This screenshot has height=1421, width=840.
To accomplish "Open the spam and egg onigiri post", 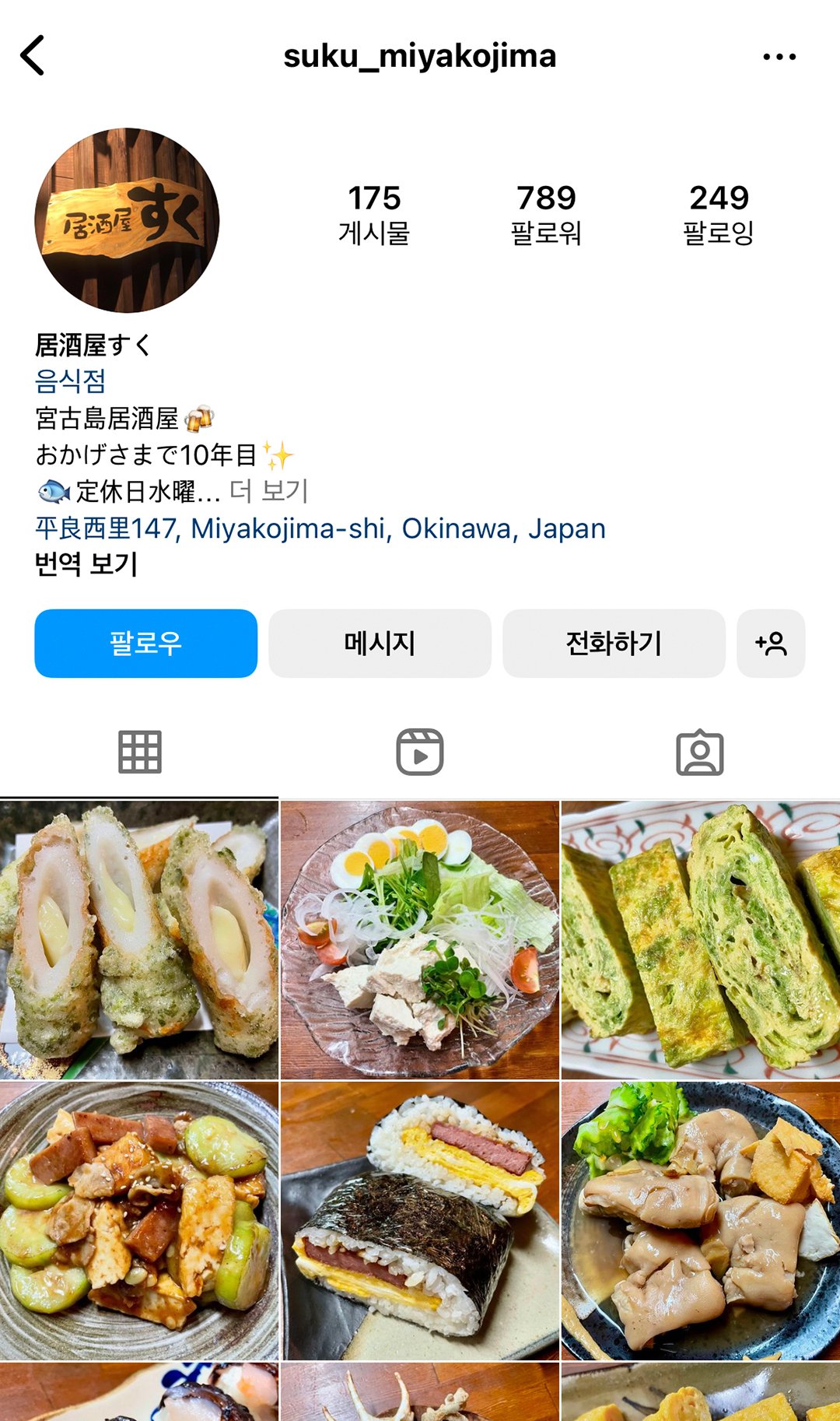I will click(x=420, y=1220).
